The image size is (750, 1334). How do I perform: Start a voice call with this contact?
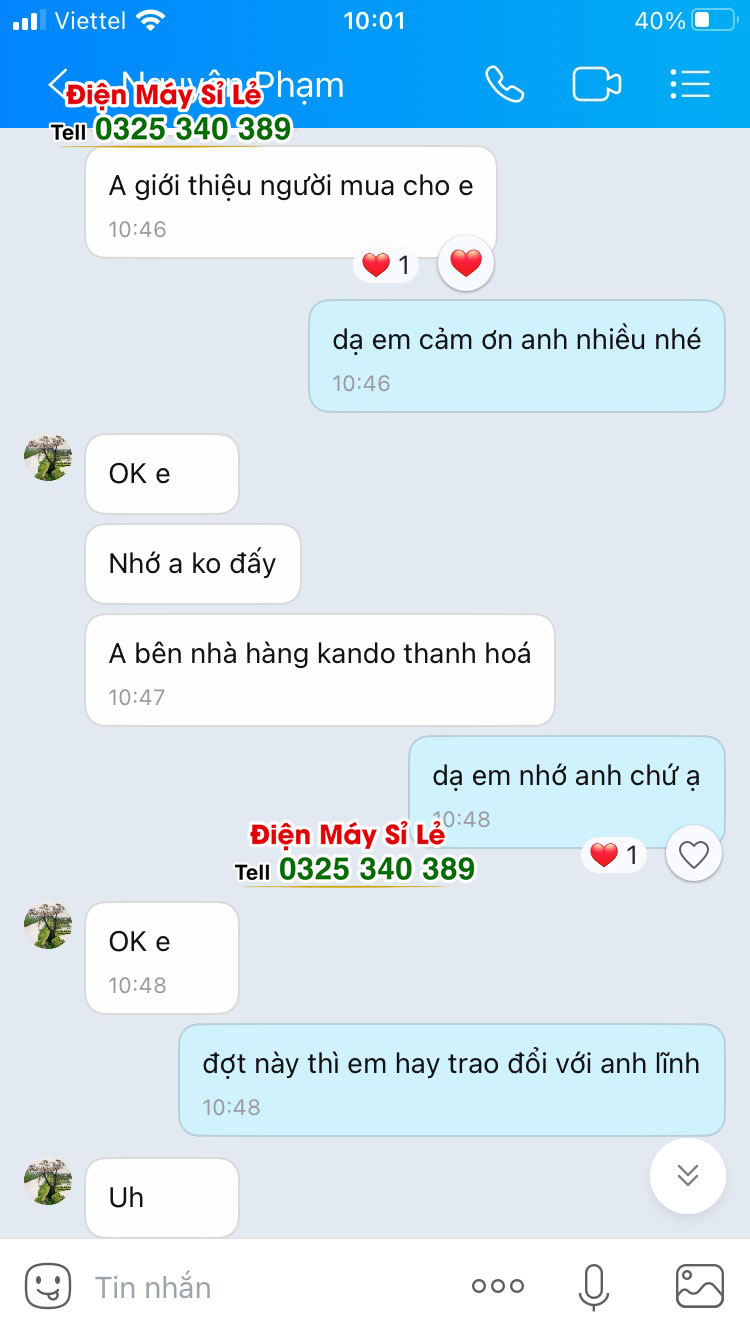click(x=504, y=85)
